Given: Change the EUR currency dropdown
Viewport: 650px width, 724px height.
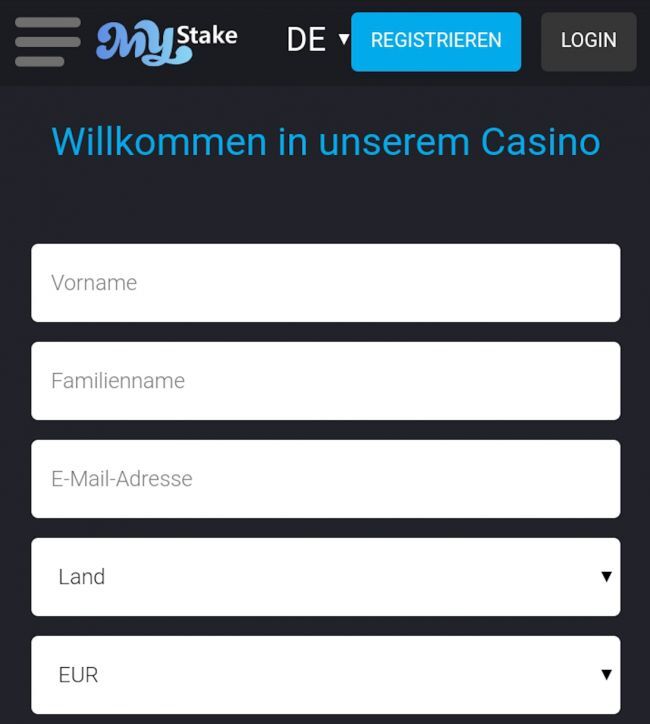Looking at the screenshot, I should pos(325,675).
